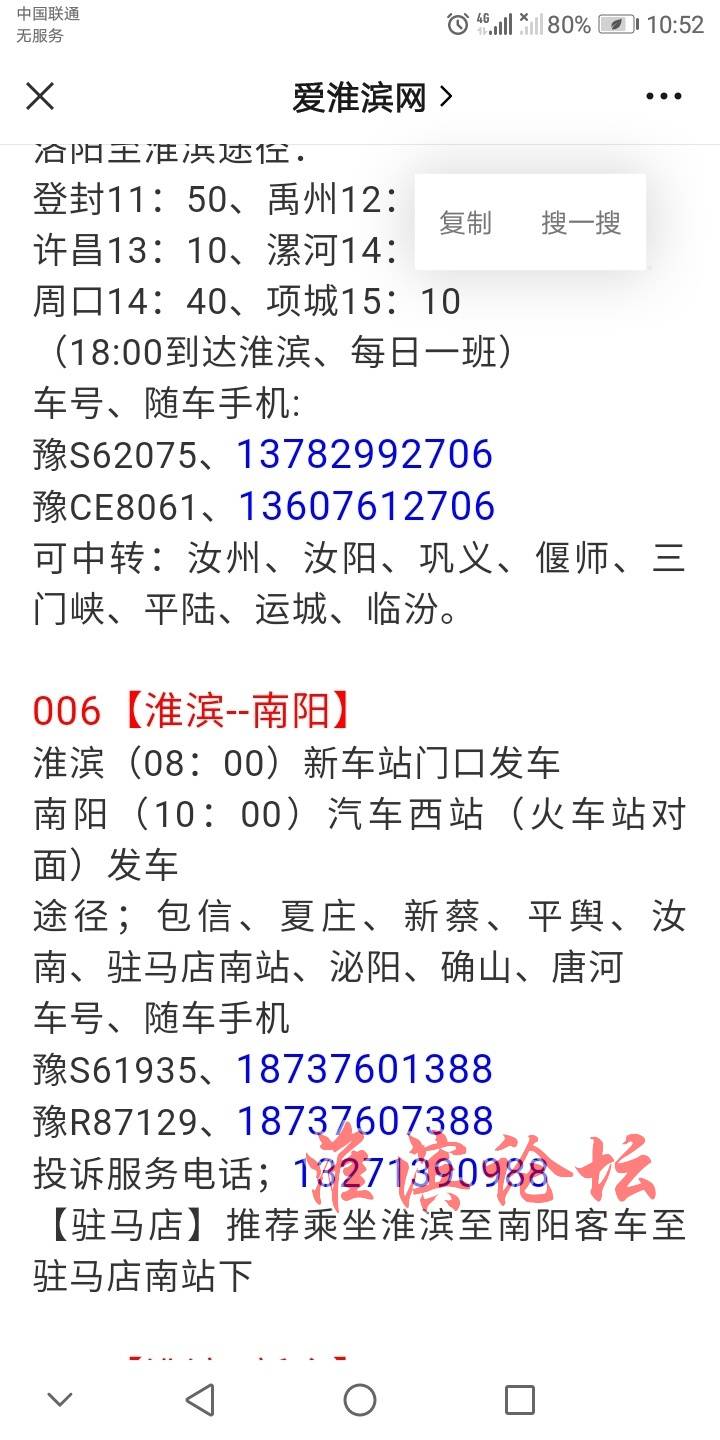Open the three-dot overflow menu
720x1440 pixels.
tap(664, 97)
